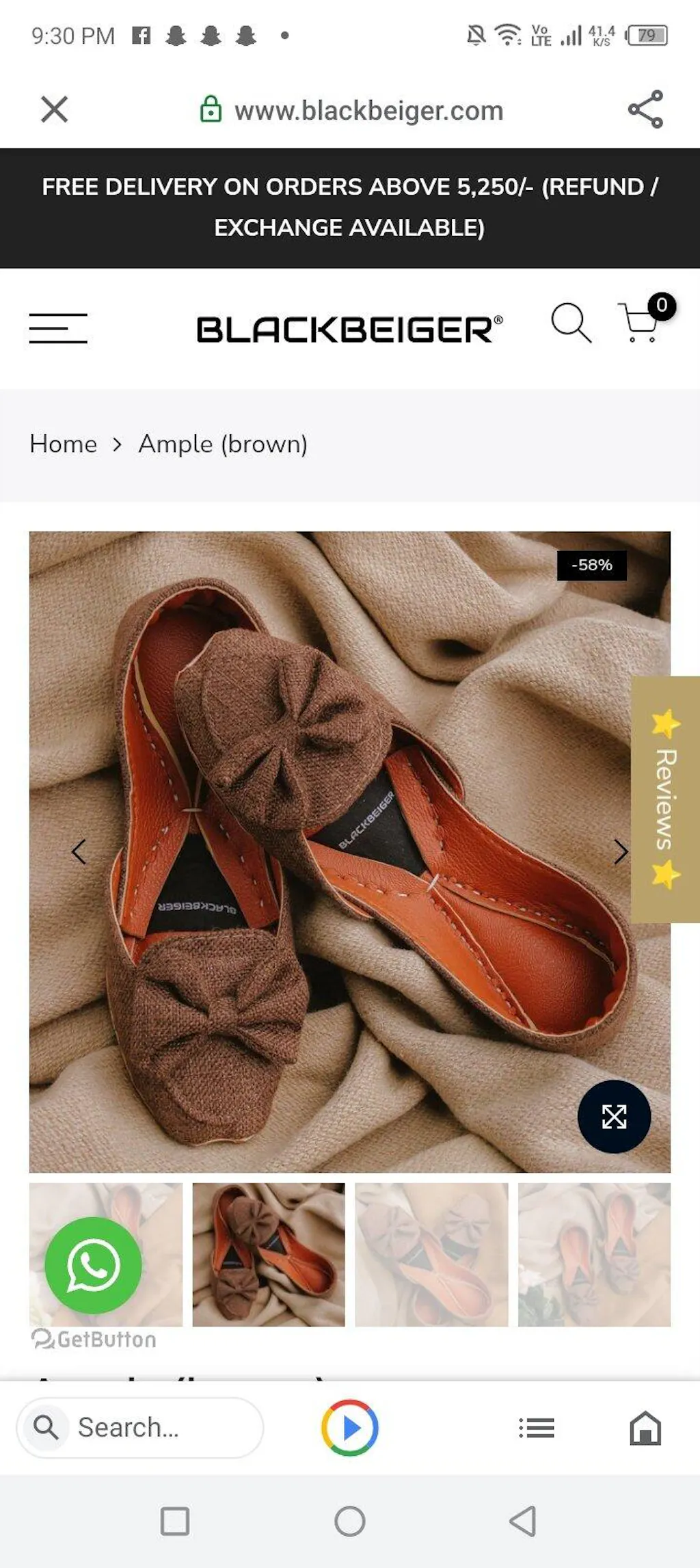Viewport: 700px width, 1568px height.
Task: Open the BLACKBEIGER logo homepage
Action: 349,330
